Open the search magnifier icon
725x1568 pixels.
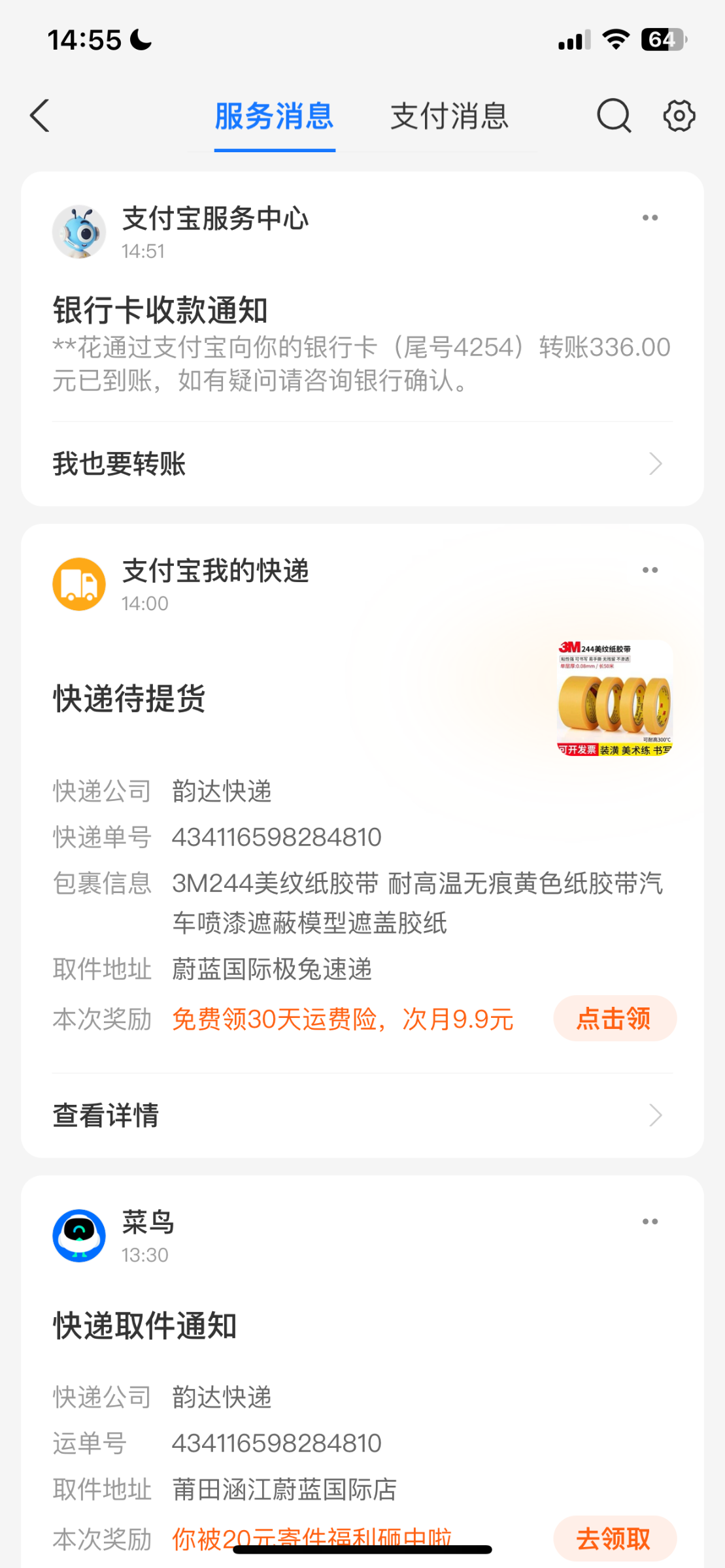(613, 116)
